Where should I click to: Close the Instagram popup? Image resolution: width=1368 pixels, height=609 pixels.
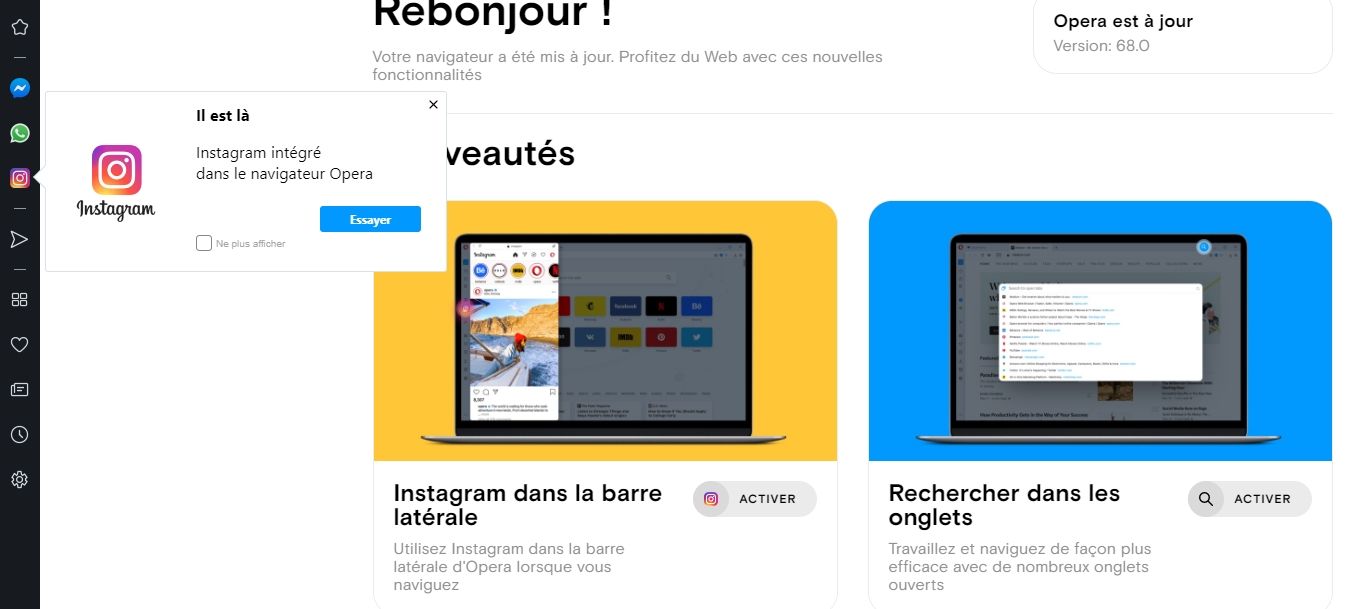pyautogui.click(x=433, y=104)
